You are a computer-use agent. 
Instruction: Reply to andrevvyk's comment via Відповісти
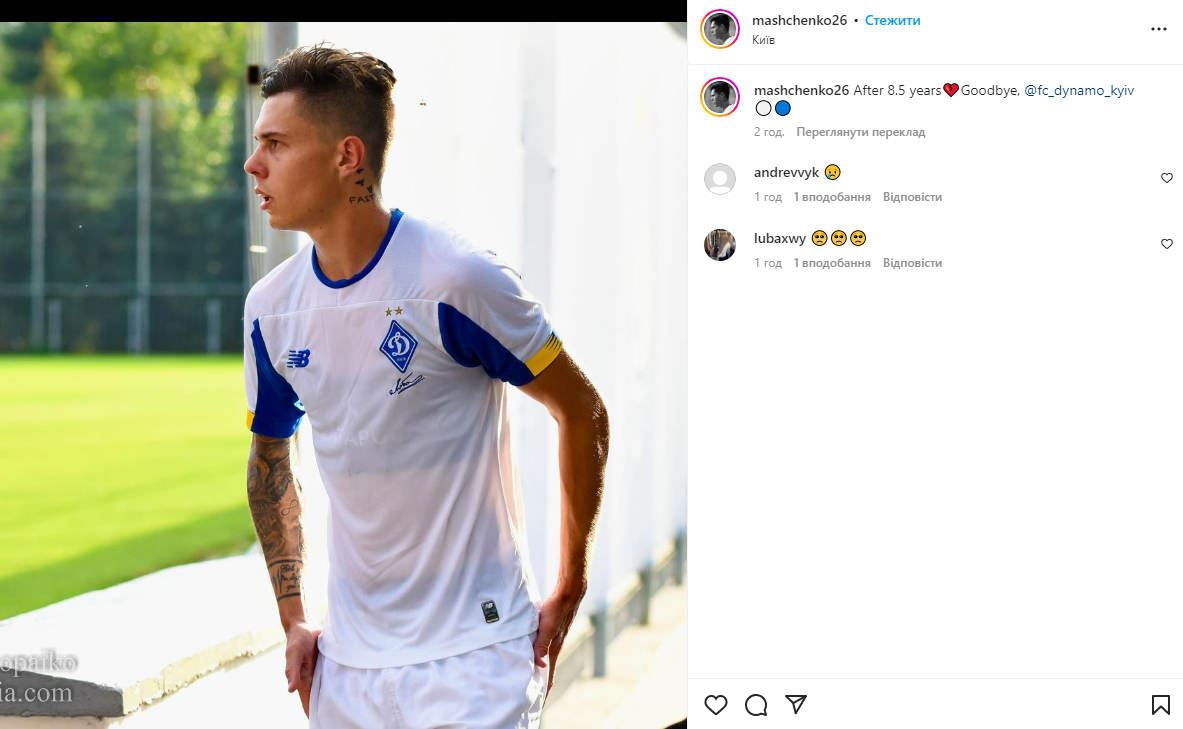tap(912, 197)
